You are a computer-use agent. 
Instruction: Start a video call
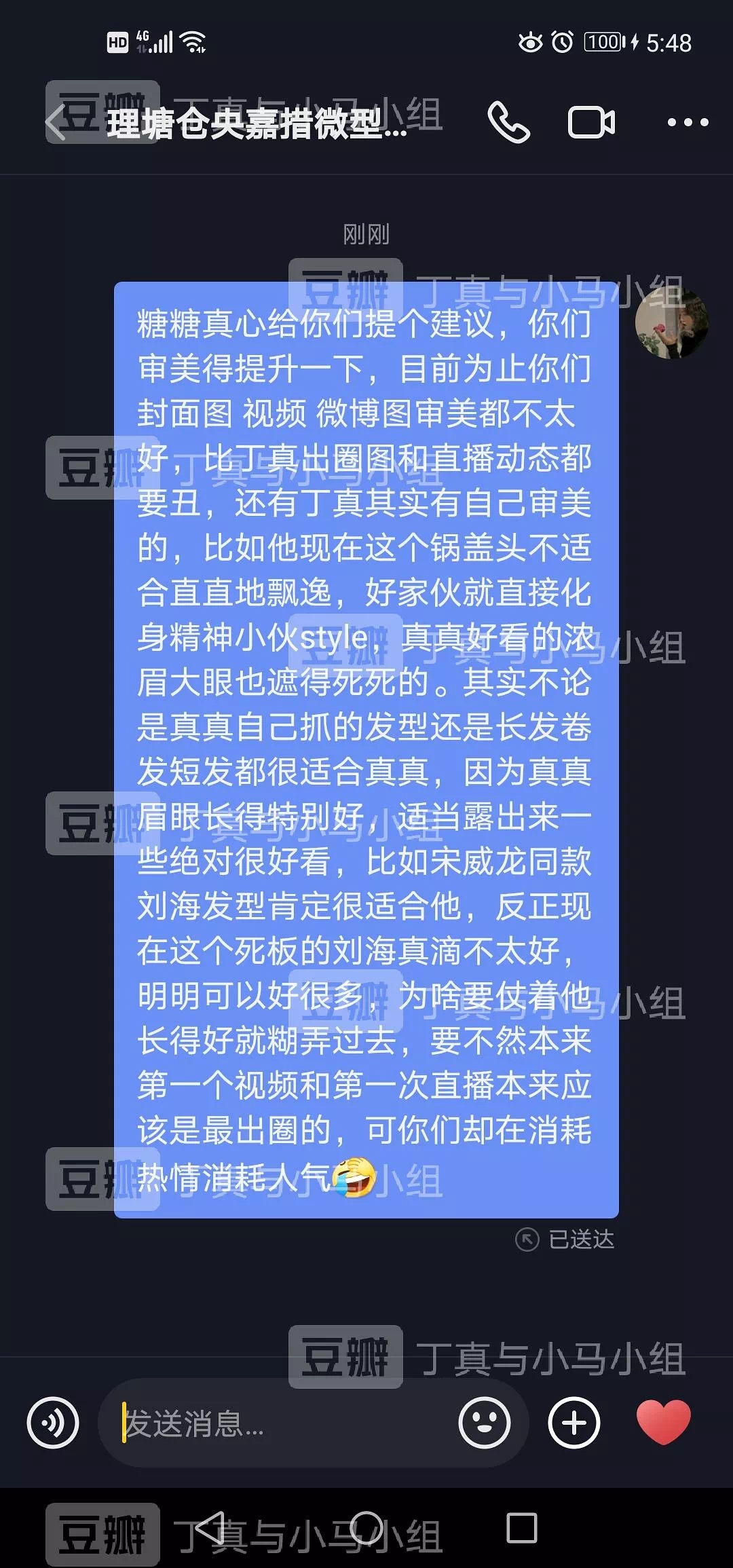pos(591,123)
